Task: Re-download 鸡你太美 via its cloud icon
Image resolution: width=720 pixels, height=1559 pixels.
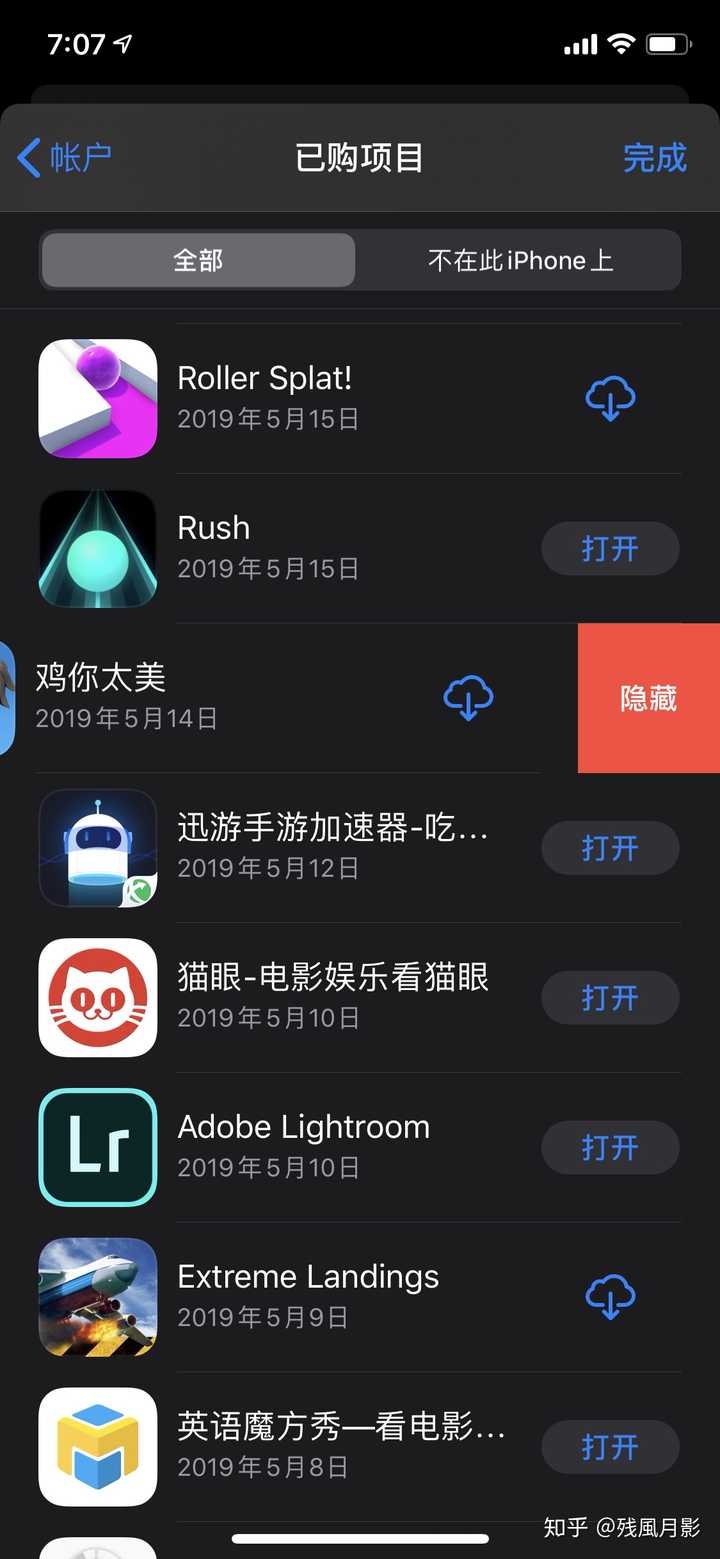Action: 468,697
